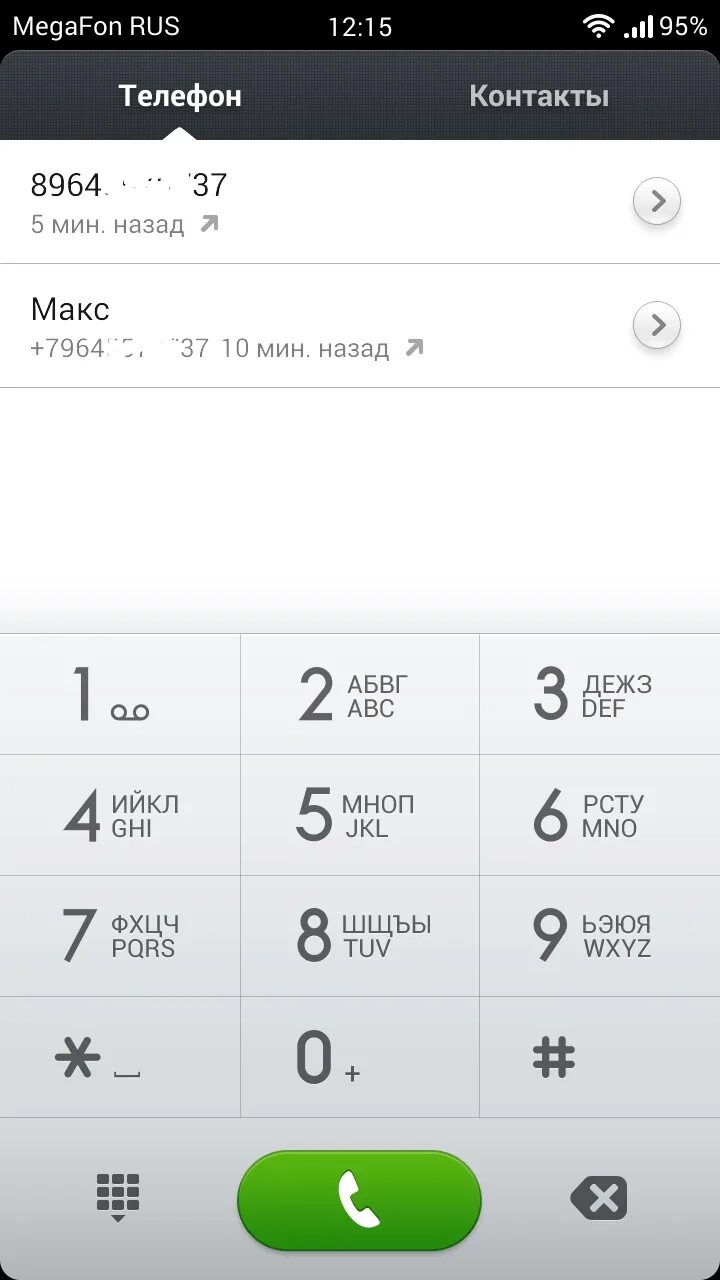Enter digit 9 WXYZ
The width and height of the screenshot is (720, 1280).
[599, 936]
